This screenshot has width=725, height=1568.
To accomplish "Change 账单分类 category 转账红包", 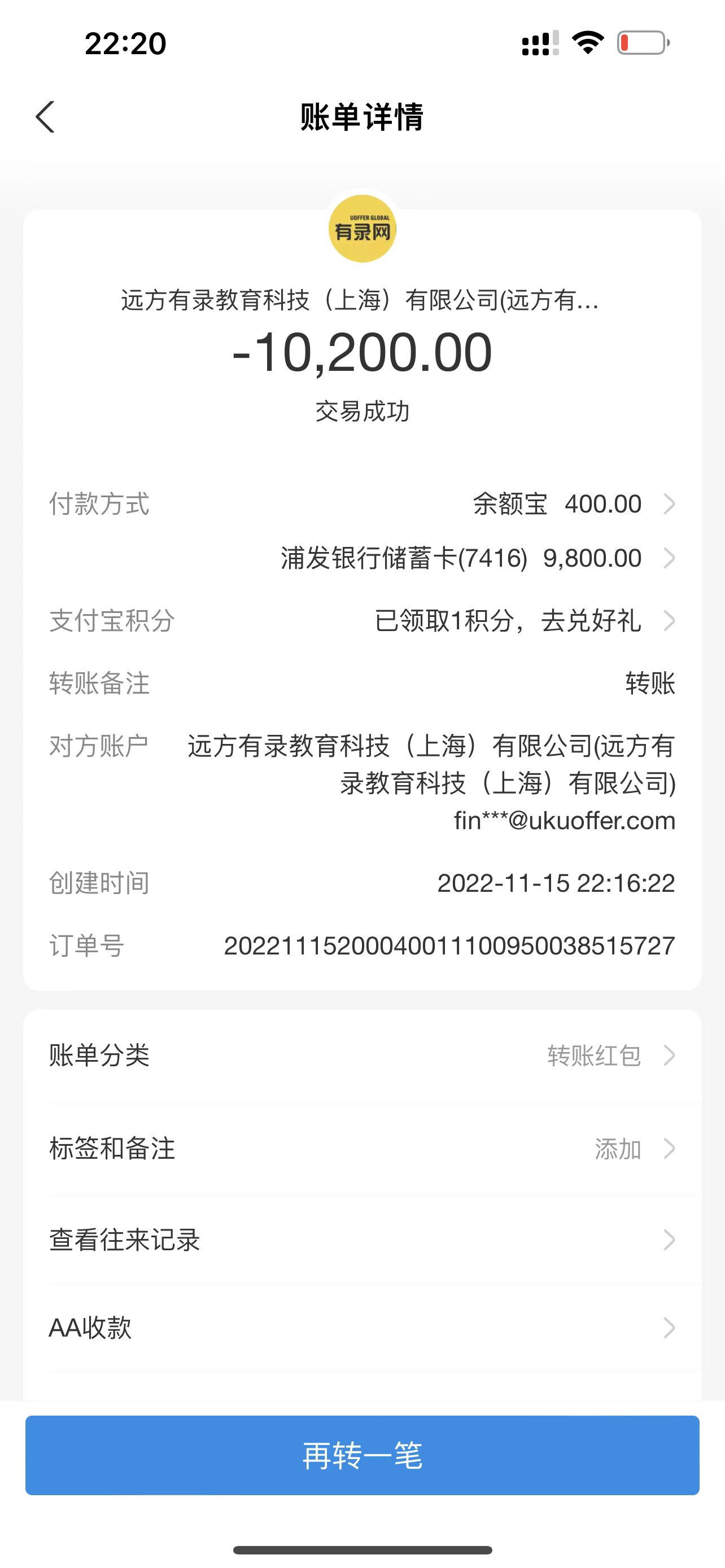I will coord(593,1055).
